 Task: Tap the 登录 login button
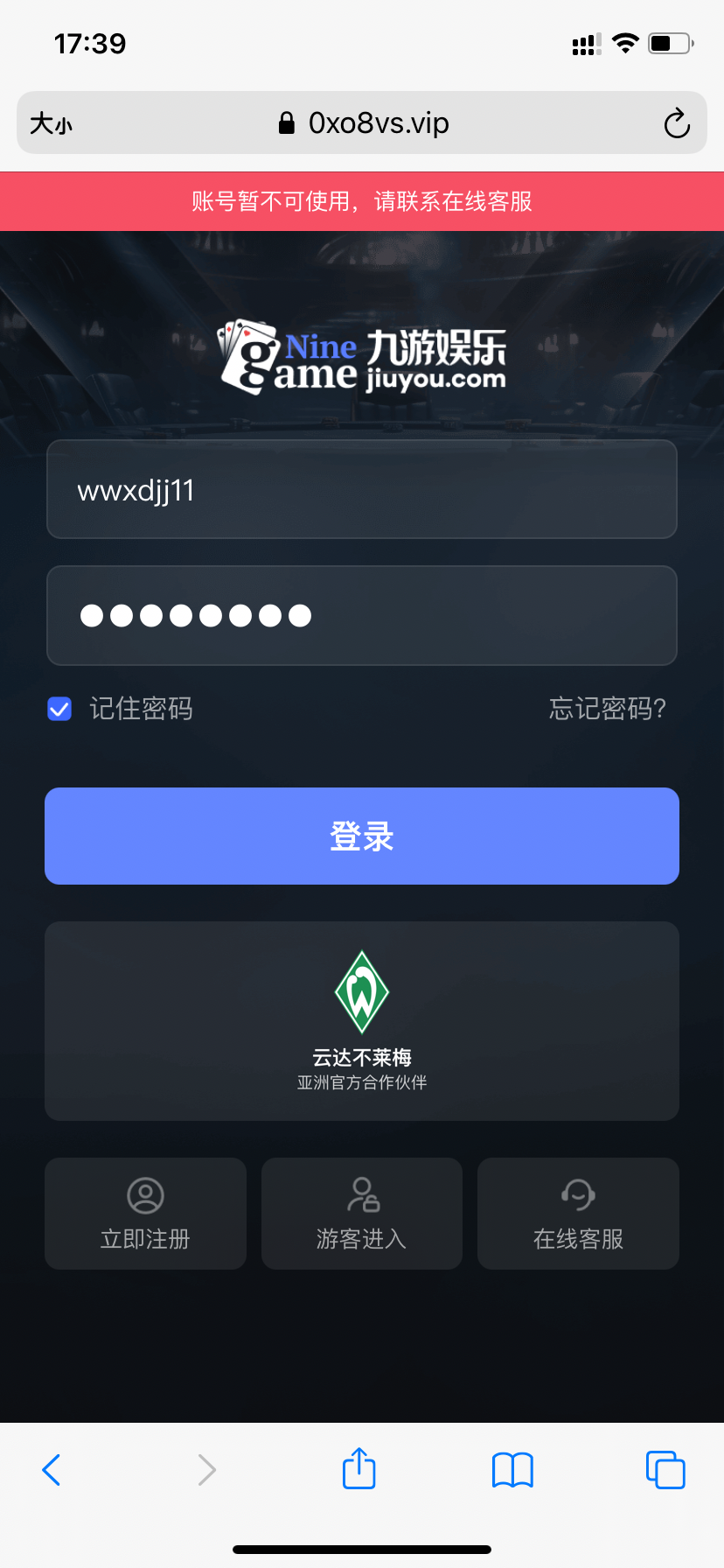[362, 836]
